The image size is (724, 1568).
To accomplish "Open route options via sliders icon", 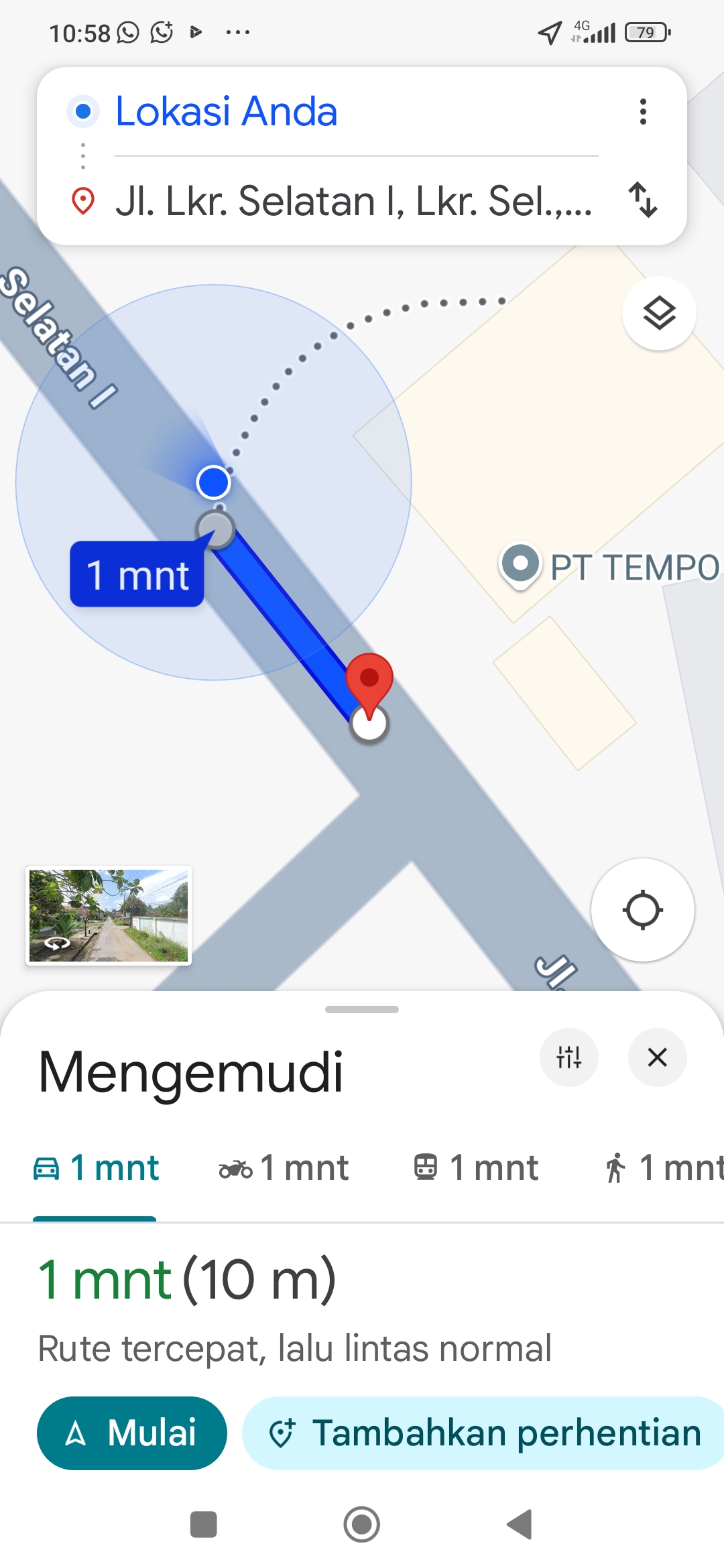I will 568,1057.
